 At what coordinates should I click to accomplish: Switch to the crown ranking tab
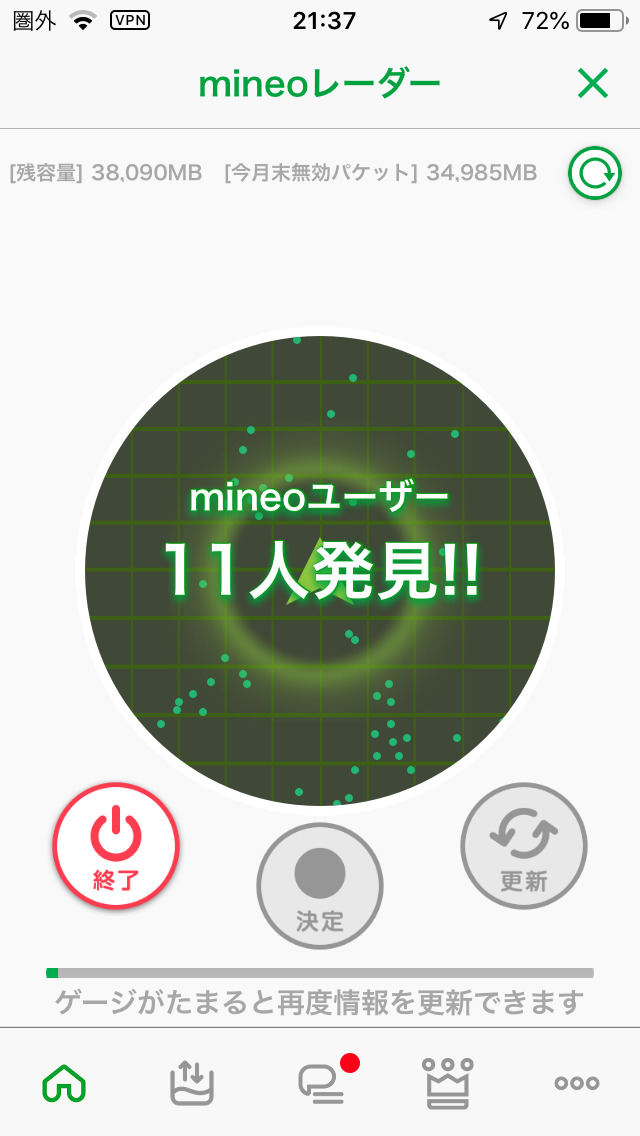448,1083
